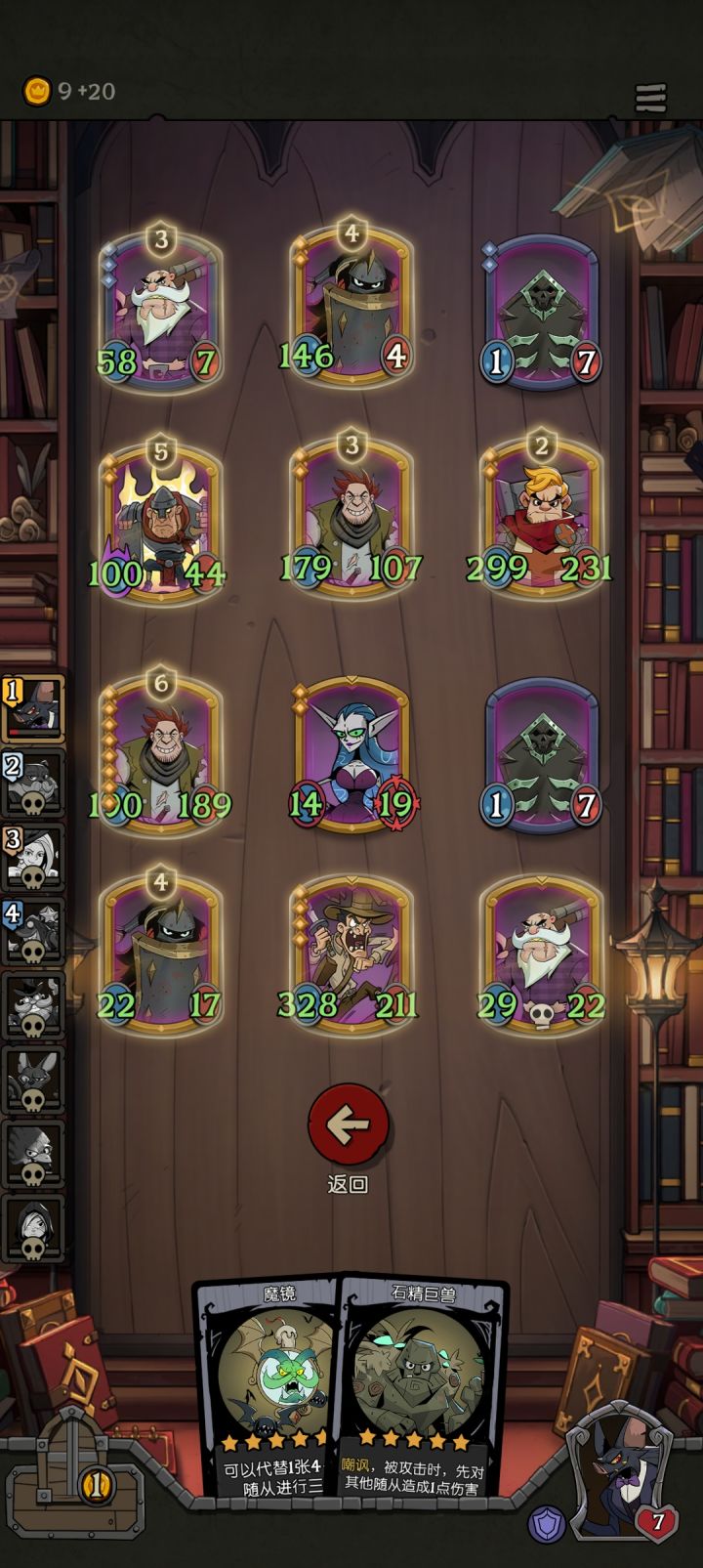The image size is (703, 1568).
Task: Tap the skull icon under opponent 2
Action: point(35,803)
